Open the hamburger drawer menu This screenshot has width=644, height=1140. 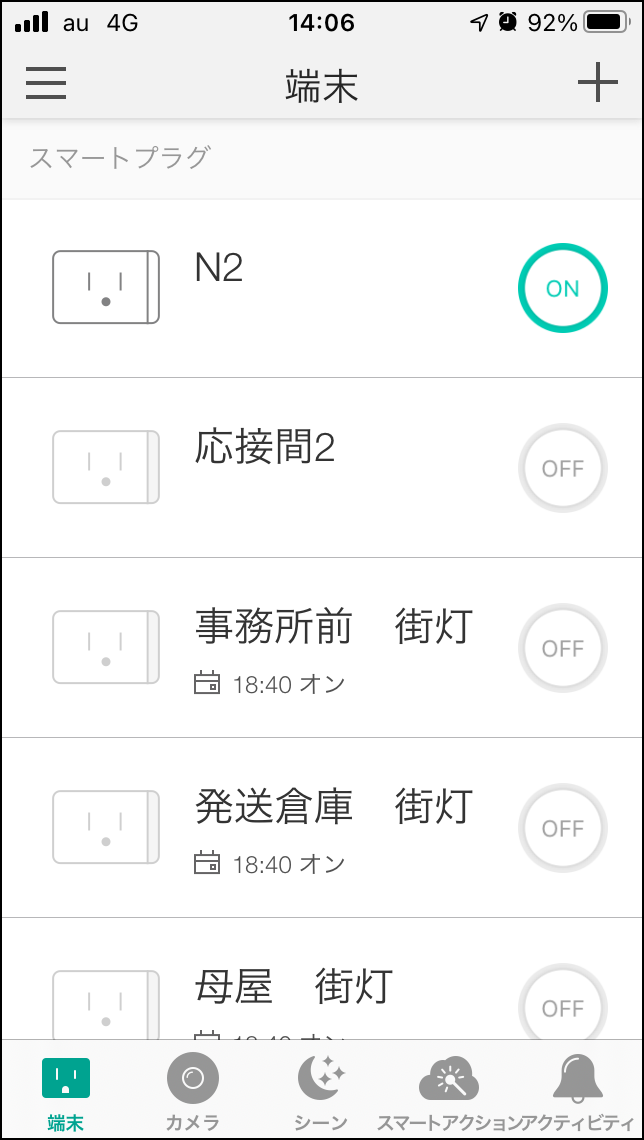46,84
